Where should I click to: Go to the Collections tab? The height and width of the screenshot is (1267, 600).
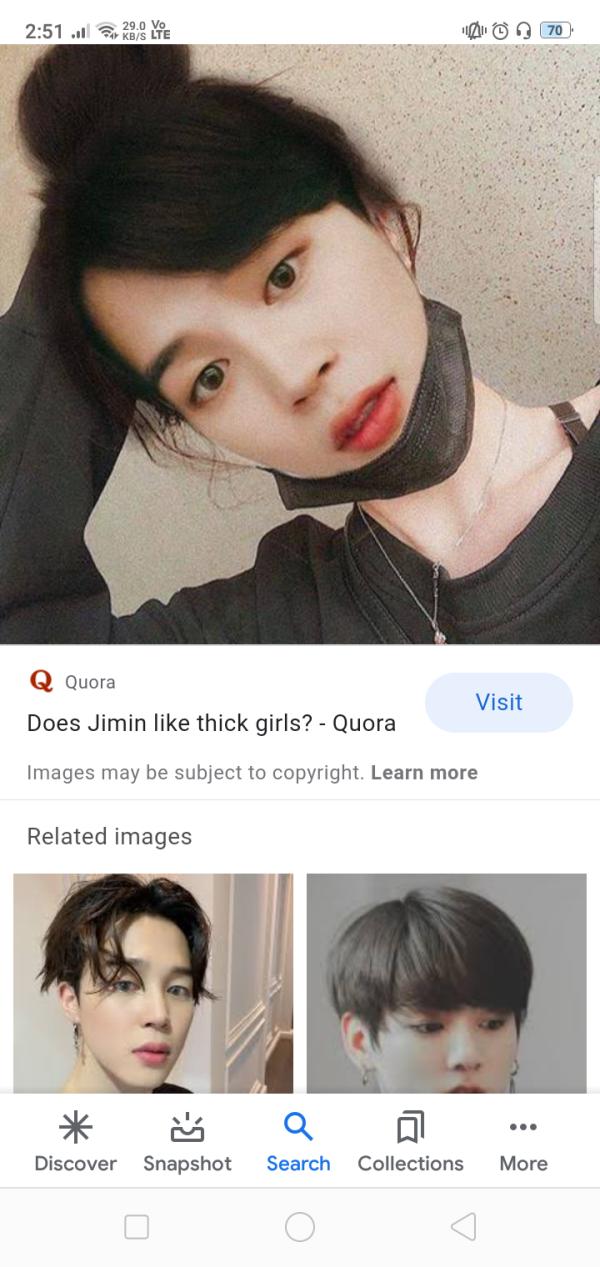(x=410, y=1143)
